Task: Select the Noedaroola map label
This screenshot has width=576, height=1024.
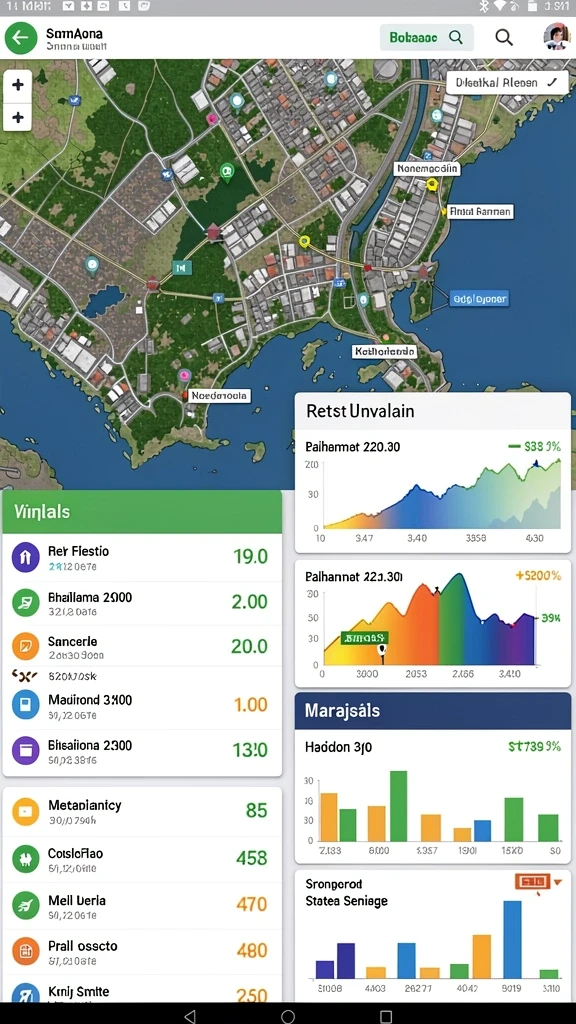Action: [x=219, y=395]
